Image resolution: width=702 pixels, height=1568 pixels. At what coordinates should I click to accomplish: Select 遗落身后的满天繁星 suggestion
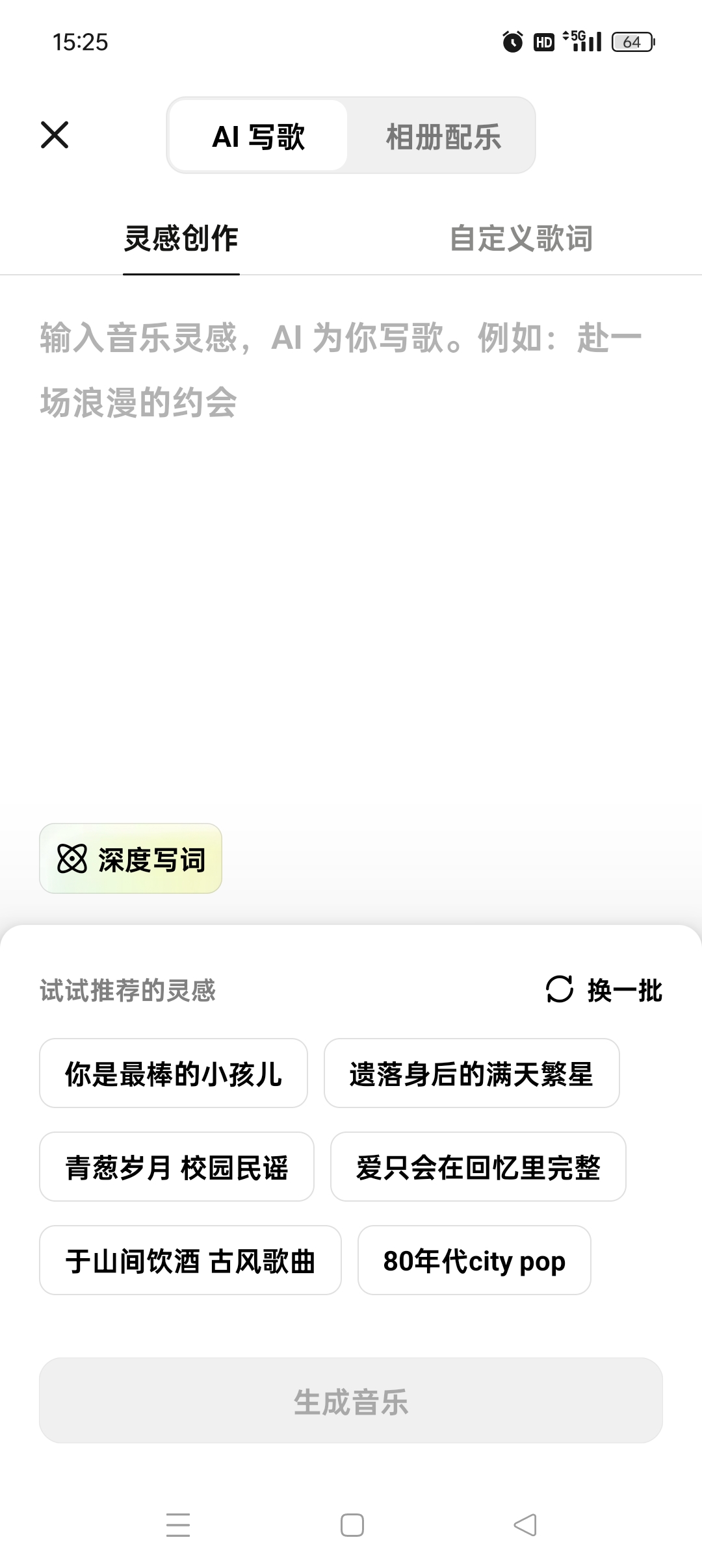click(471, 1073)
